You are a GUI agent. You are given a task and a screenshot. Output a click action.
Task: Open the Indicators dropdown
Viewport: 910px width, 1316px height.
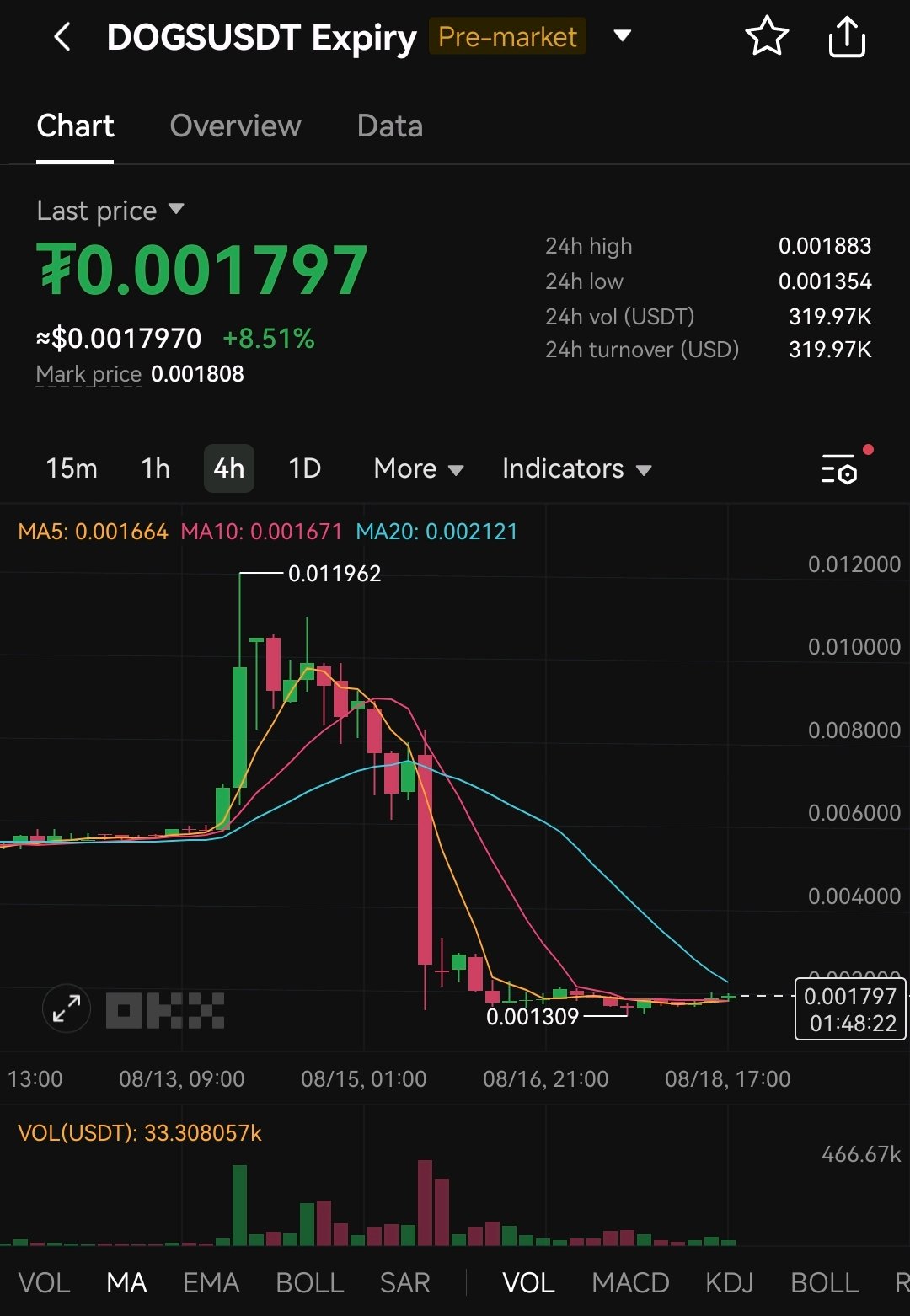coord(577,468)
